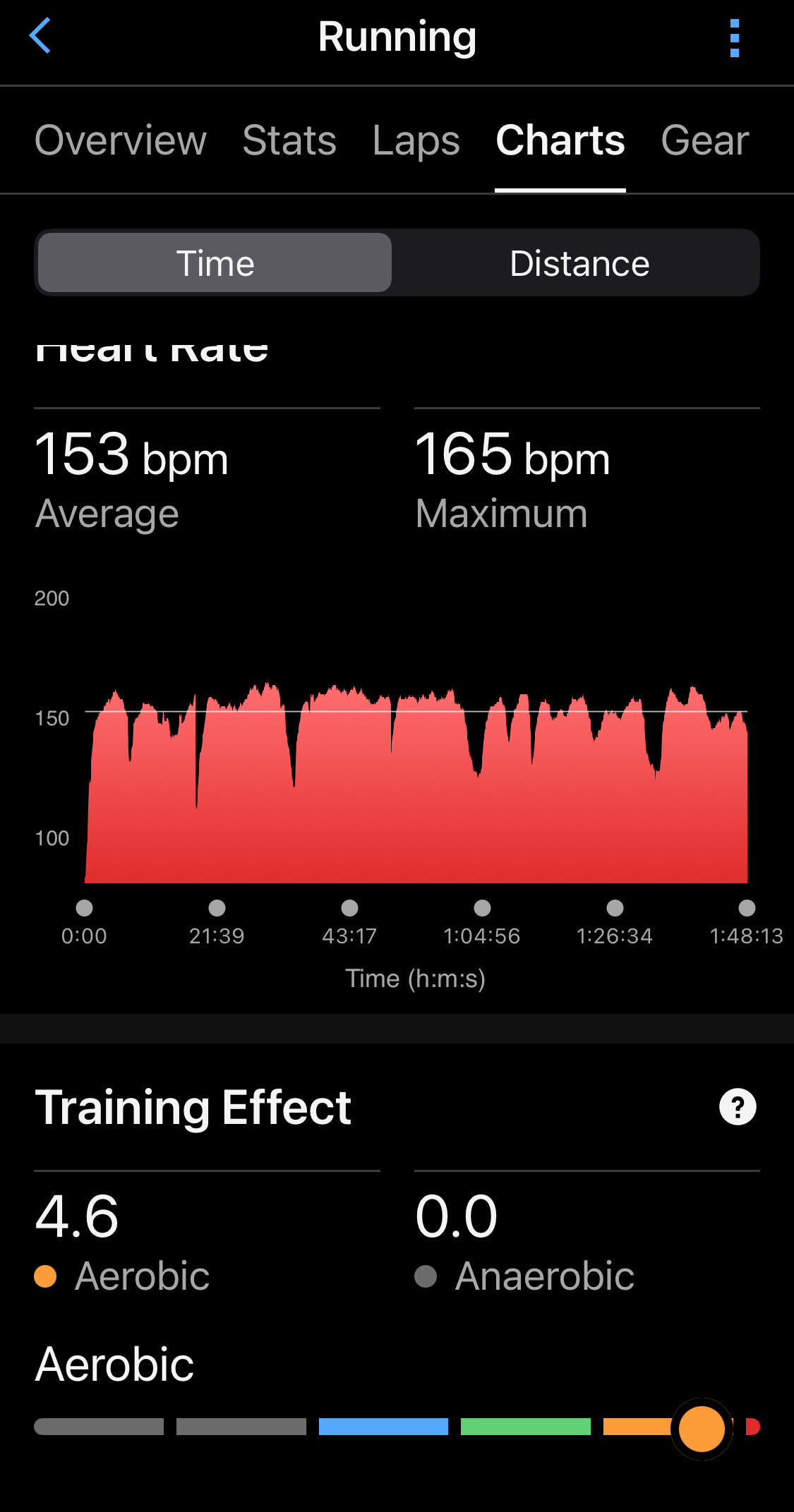View the Laps tab

pos(416,140)
